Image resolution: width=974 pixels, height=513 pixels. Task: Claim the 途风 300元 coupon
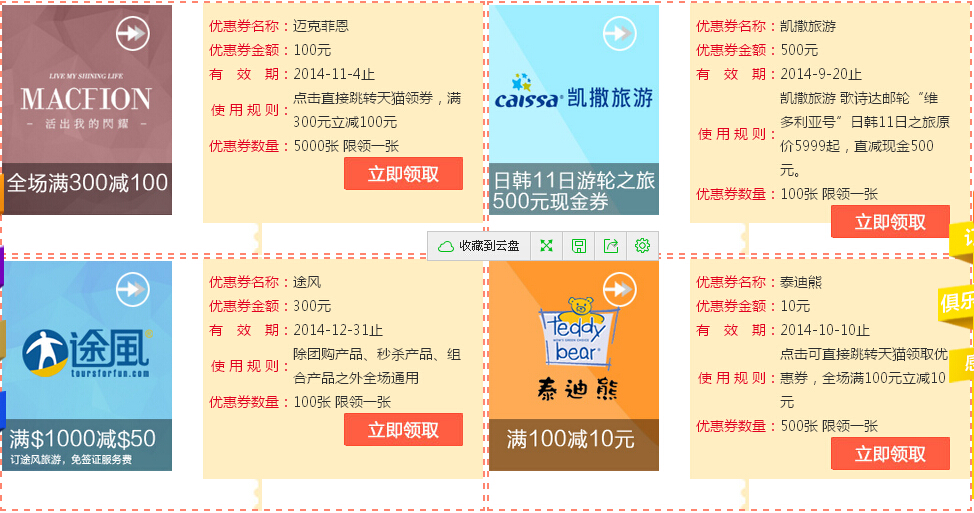coord(403,430)
